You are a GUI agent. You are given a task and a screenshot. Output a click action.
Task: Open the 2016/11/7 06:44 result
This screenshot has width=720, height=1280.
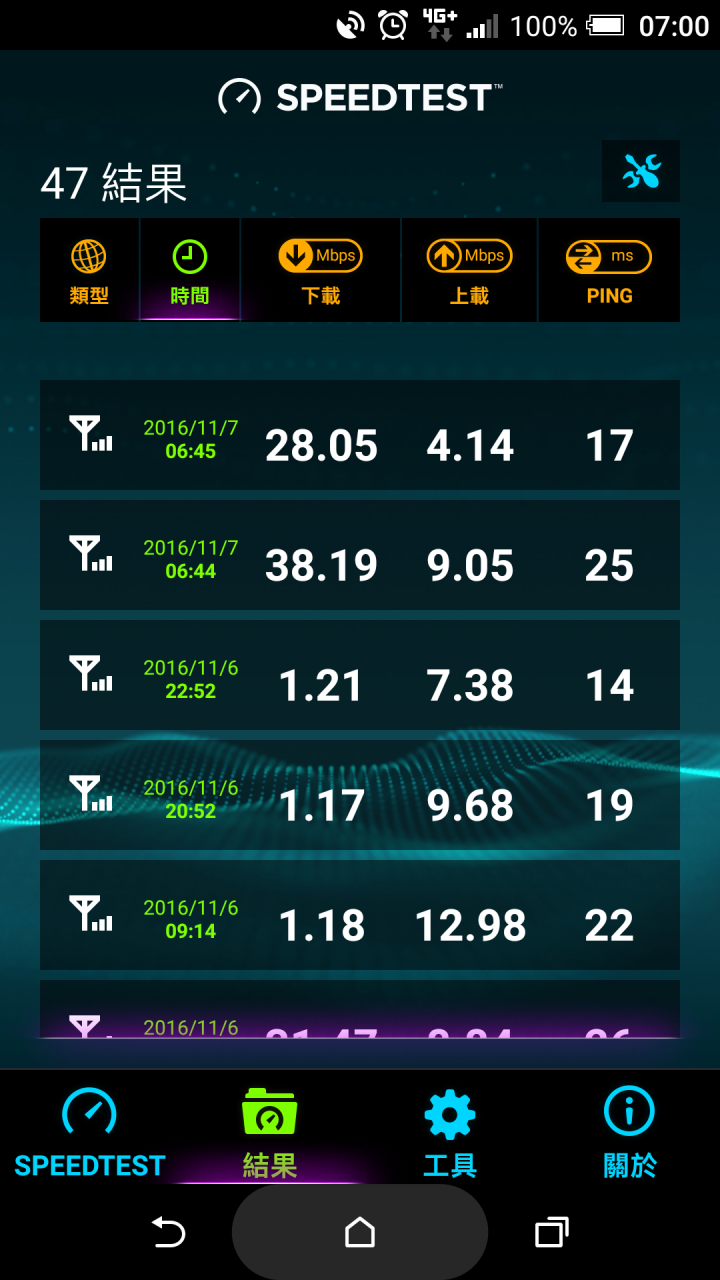point(360,555)
